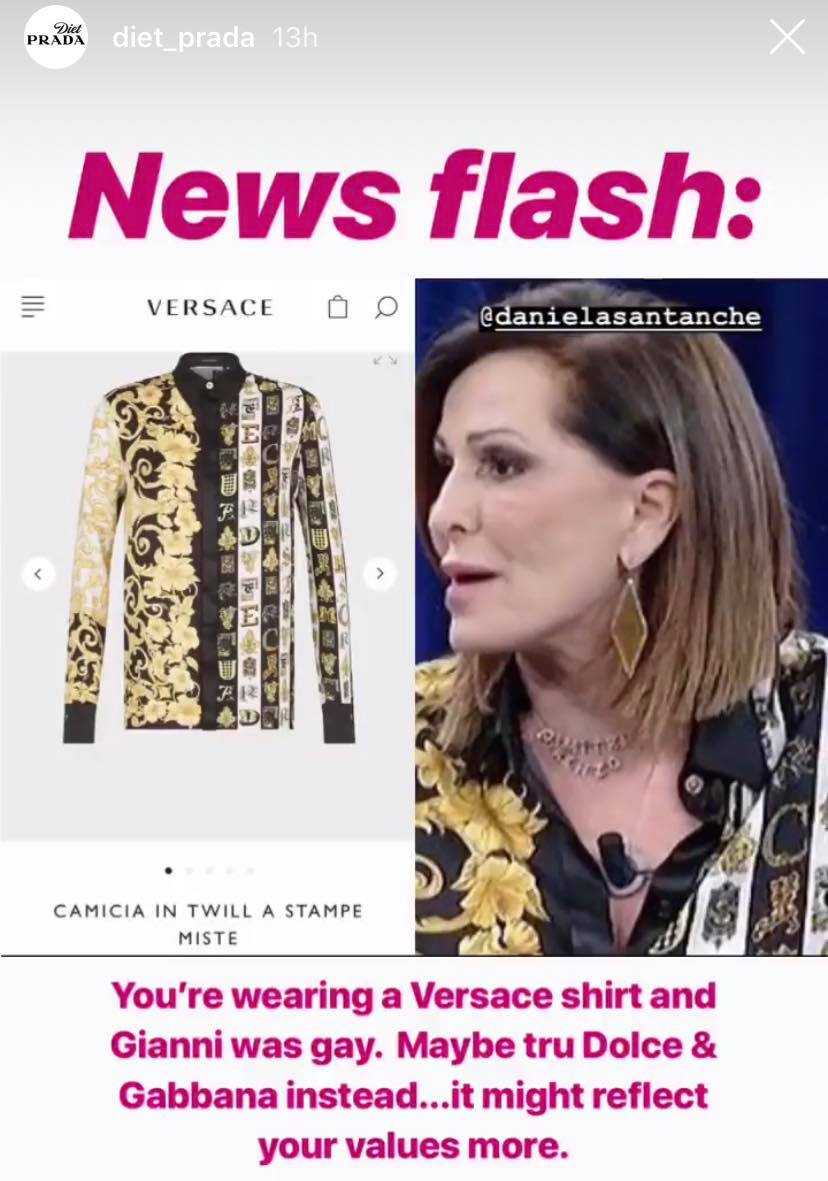Screen dimensions: 828x1181
Task: Open the diet_prada profile picture
Action: pos(55,38)
